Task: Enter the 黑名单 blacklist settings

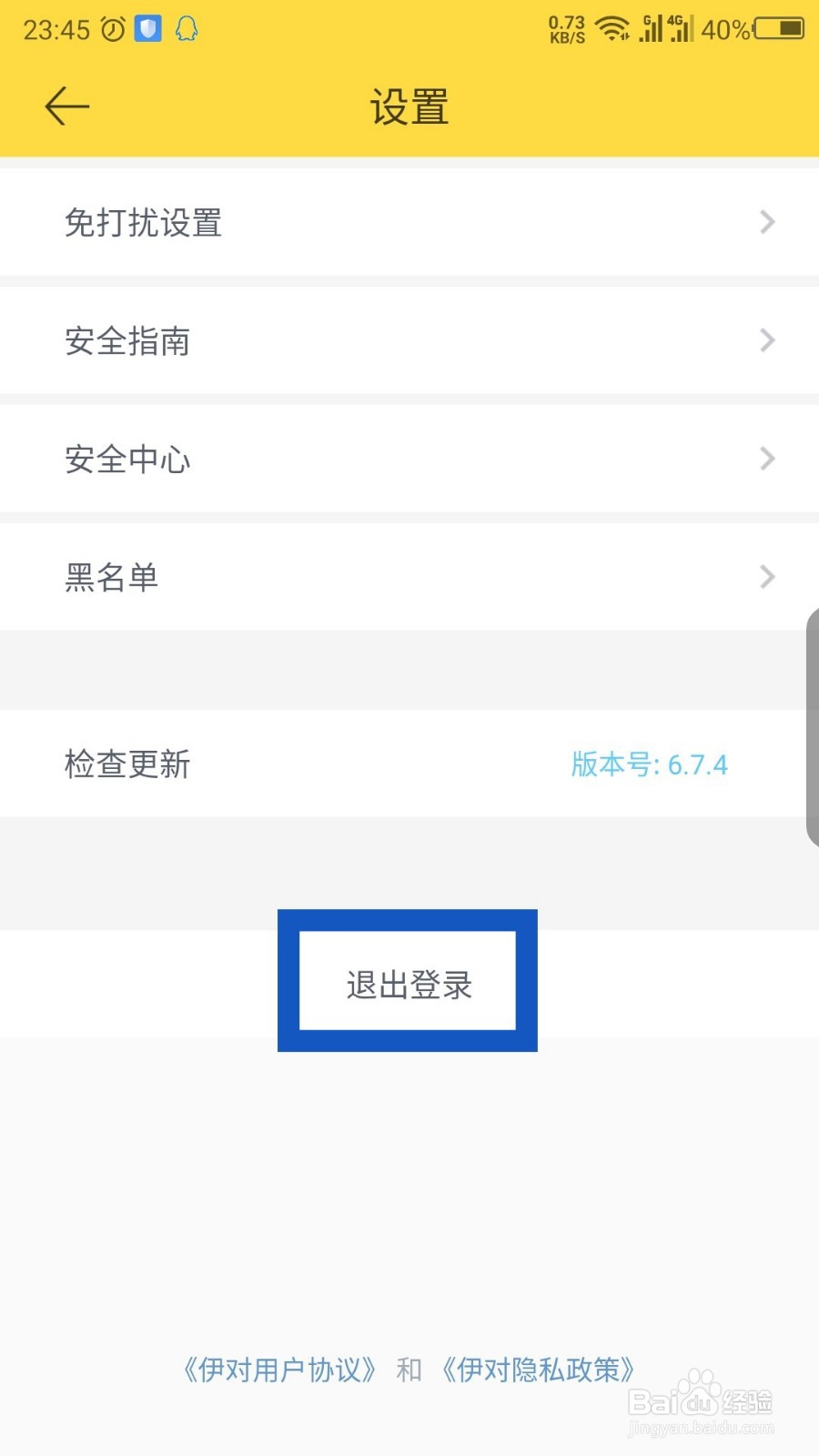Action: point(112,577)
